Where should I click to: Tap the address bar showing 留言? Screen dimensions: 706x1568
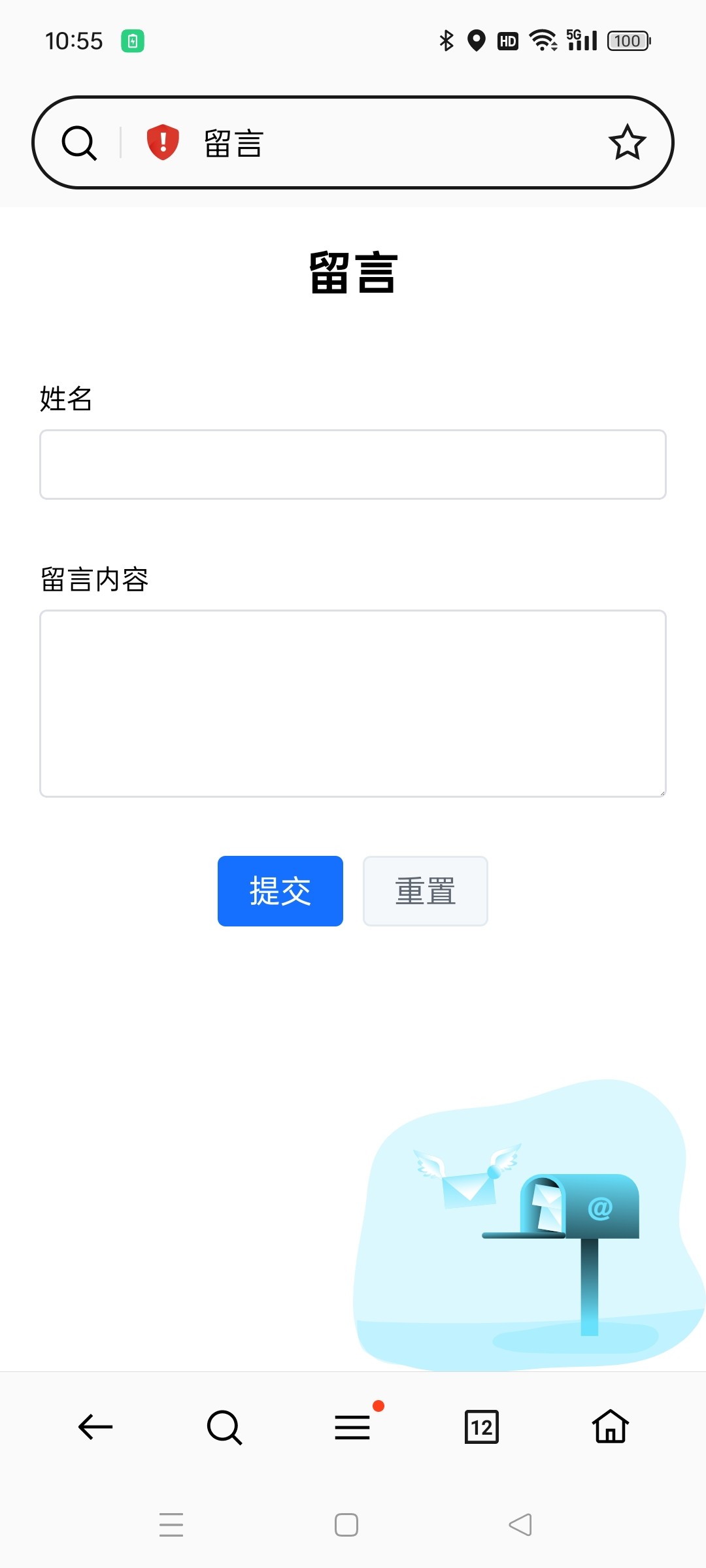click(x=392, y=143)
